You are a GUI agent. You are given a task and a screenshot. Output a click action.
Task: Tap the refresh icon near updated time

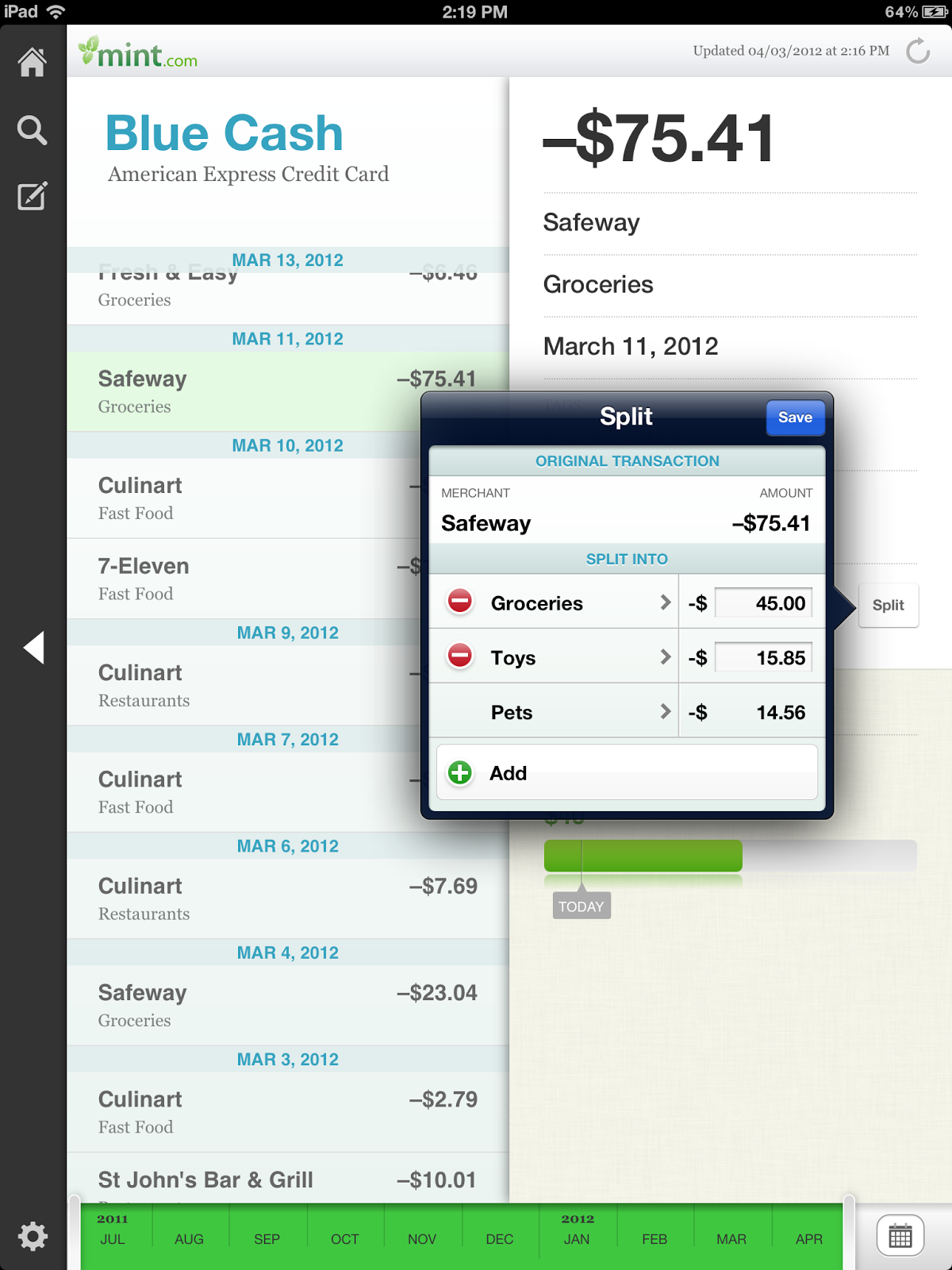918,52
